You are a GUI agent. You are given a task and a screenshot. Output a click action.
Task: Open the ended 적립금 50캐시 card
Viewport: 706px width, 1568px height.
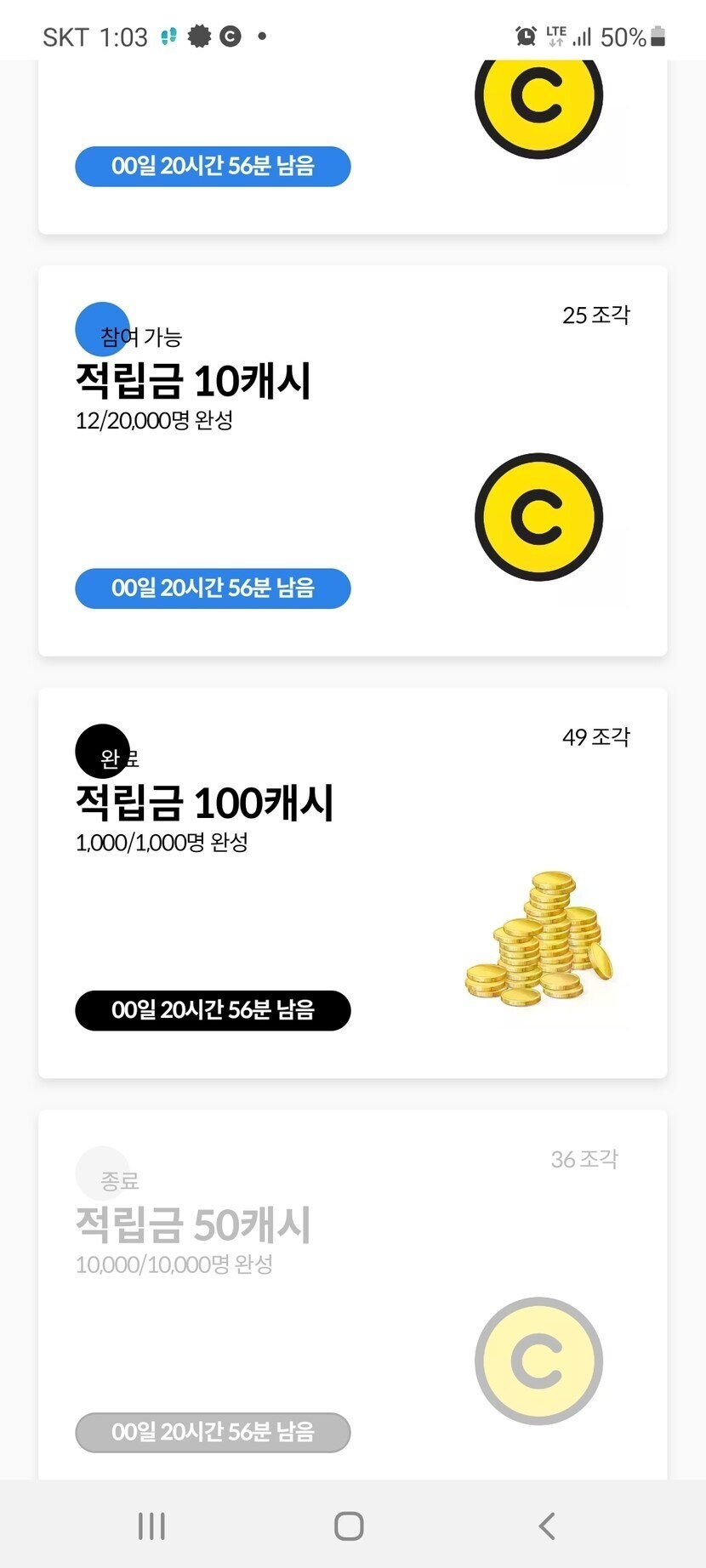point(352,1292)
